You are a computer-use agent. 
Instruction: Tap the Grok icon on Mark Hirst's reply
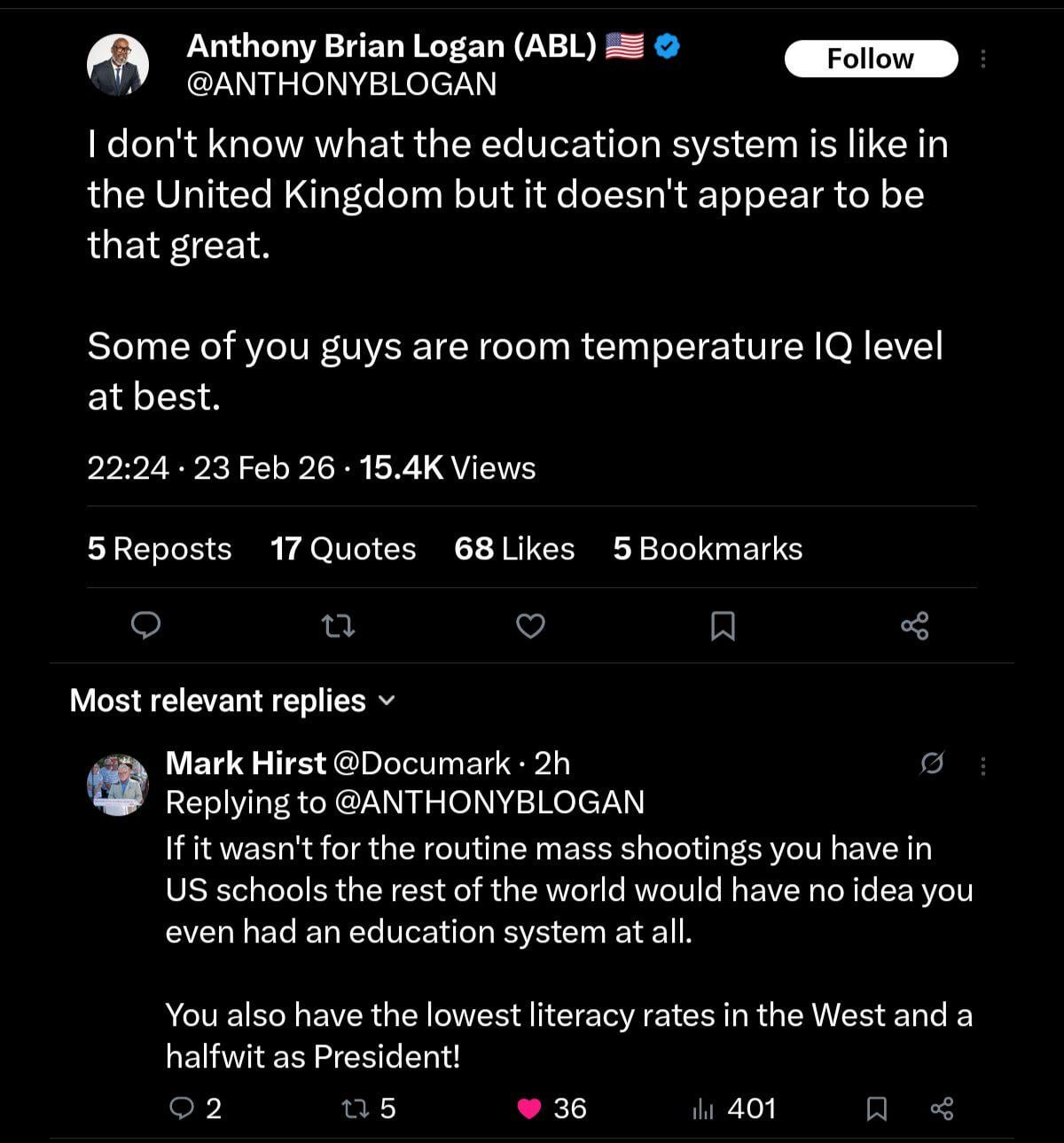tap(932, 763)
